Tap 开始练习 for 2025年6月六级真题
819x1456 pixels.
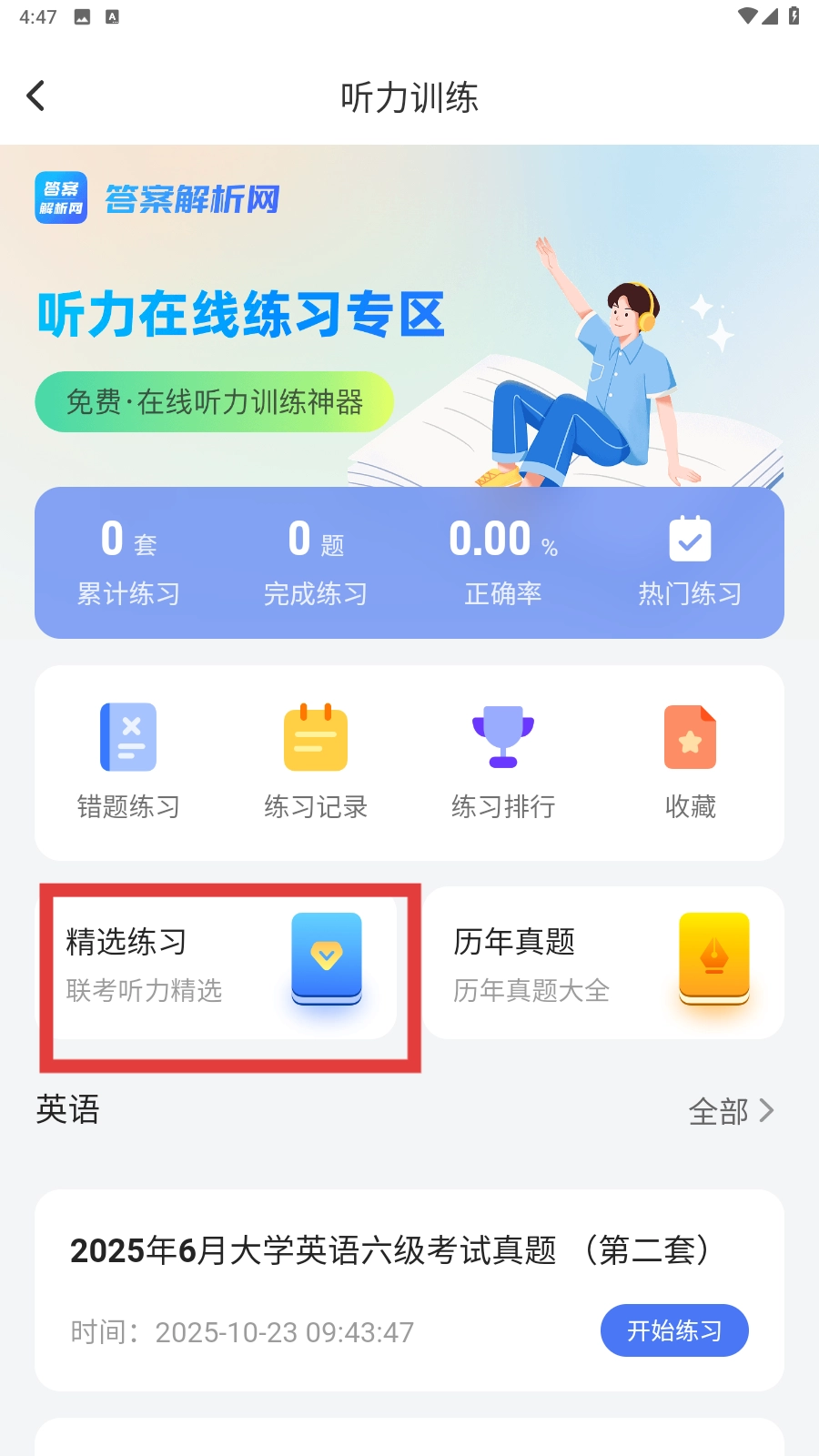674,1330
